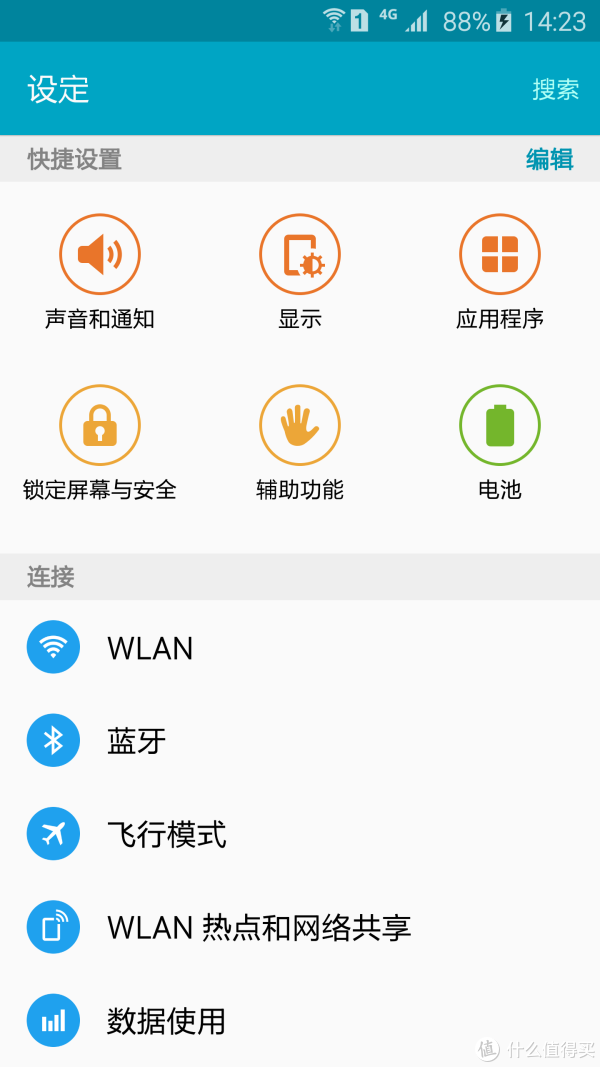
Task: Open the 数据使用 settings row
Action: (x=300, y=1020)
